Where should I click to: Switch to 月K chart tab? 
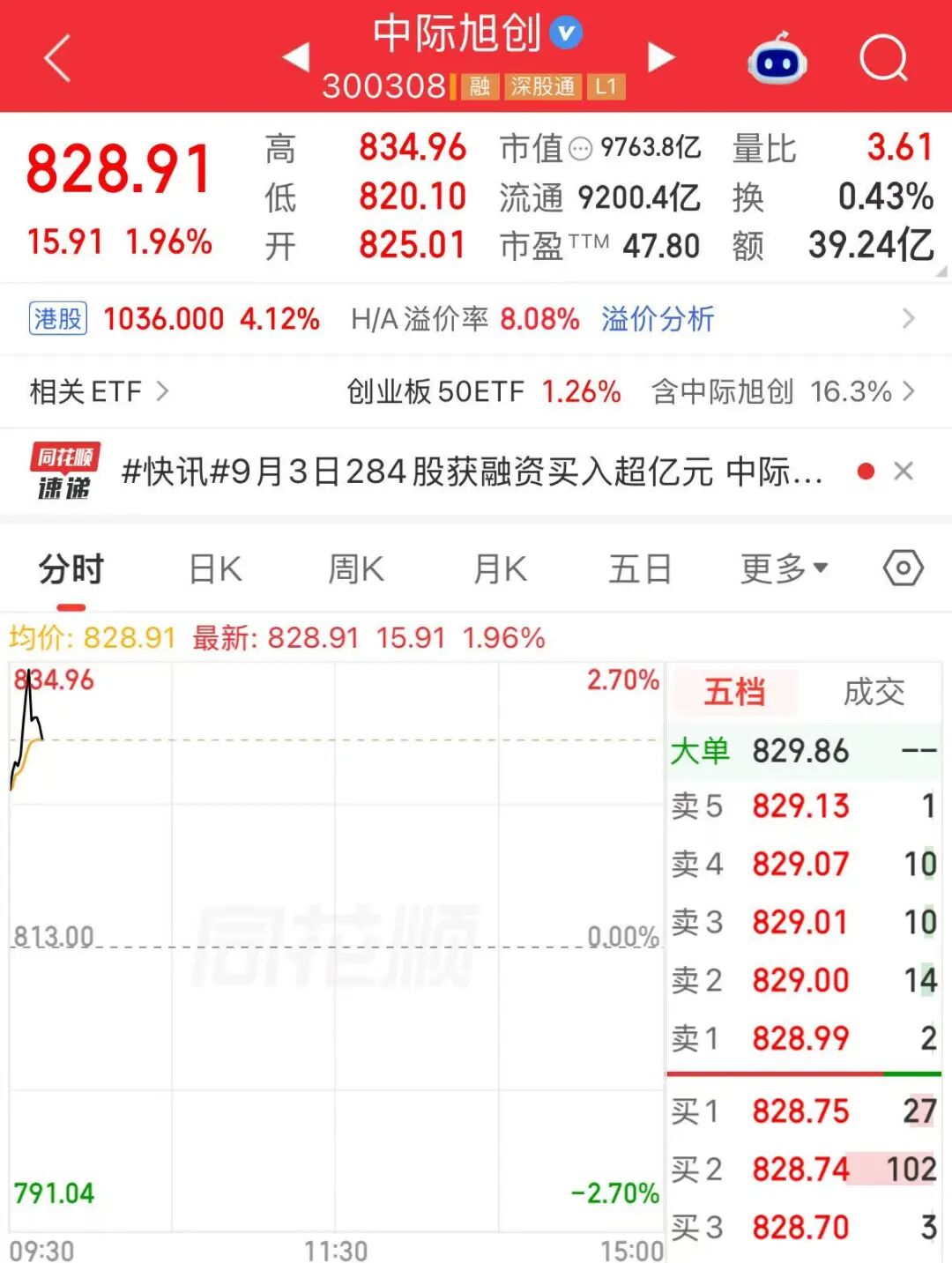[x=500, y=569]
